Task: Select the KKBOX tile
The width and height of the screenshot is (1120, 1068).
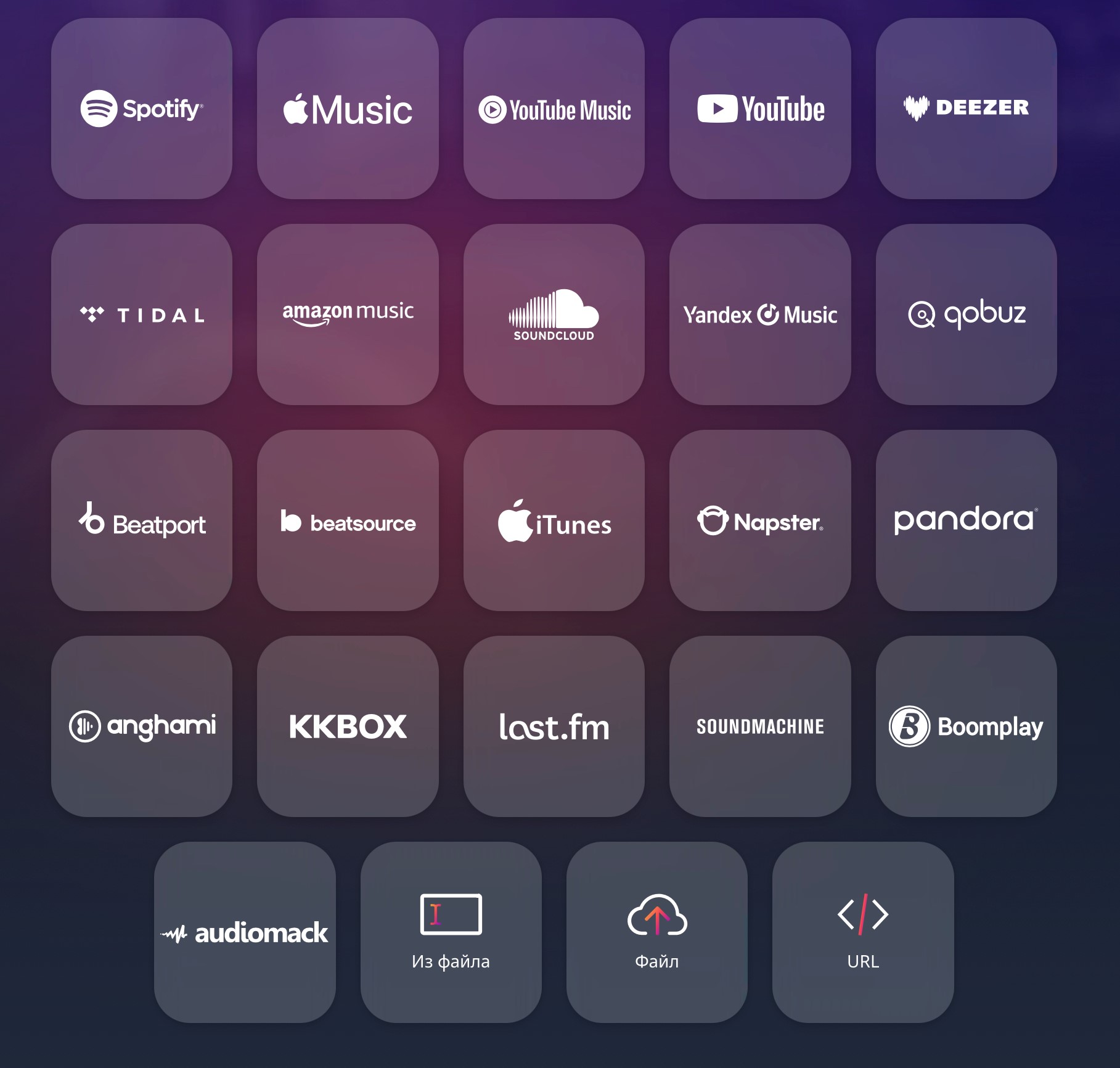Action: click(348, 726)
